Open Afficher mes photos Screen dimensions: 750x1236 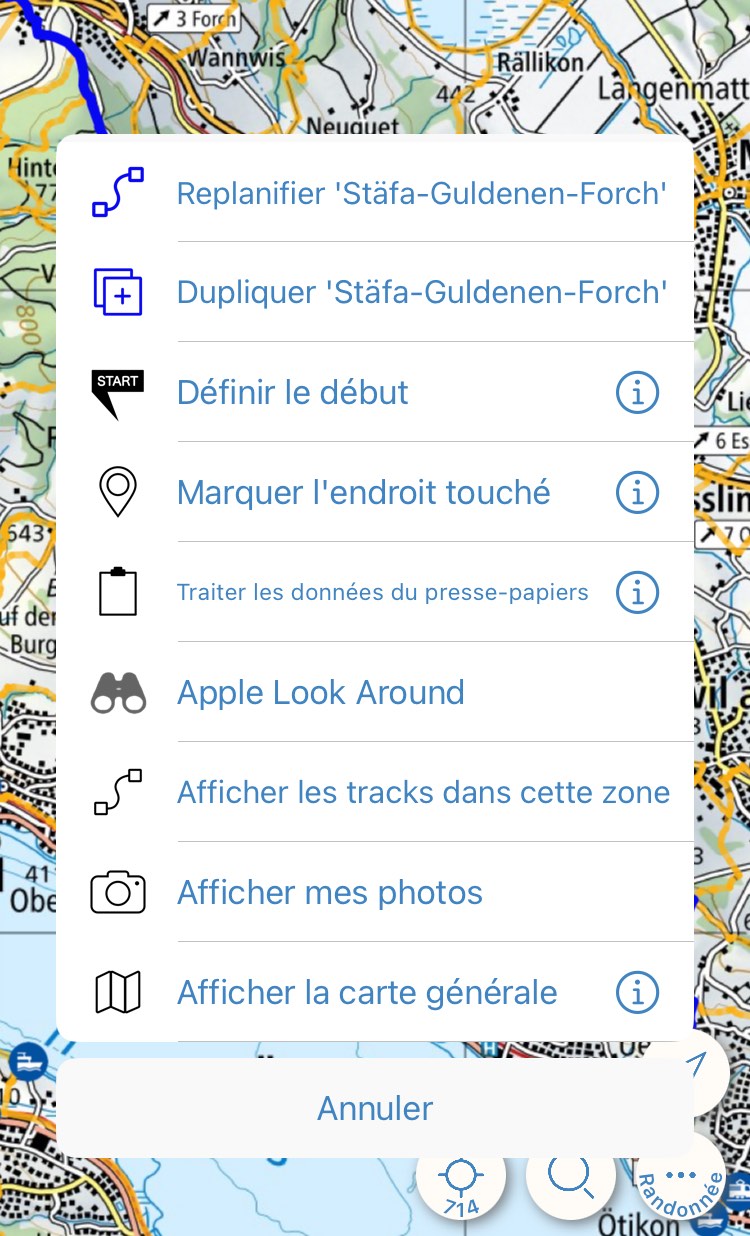point(330,892)
